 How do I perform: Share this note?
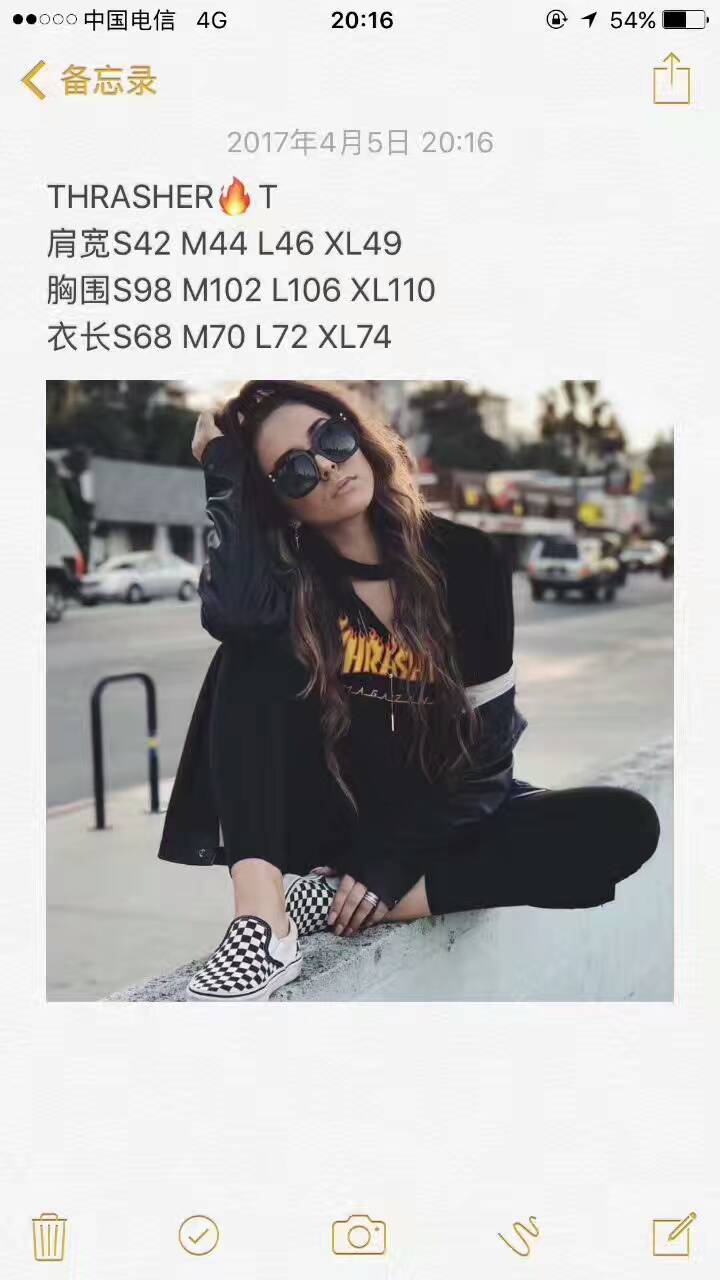[x=672, y=79]
